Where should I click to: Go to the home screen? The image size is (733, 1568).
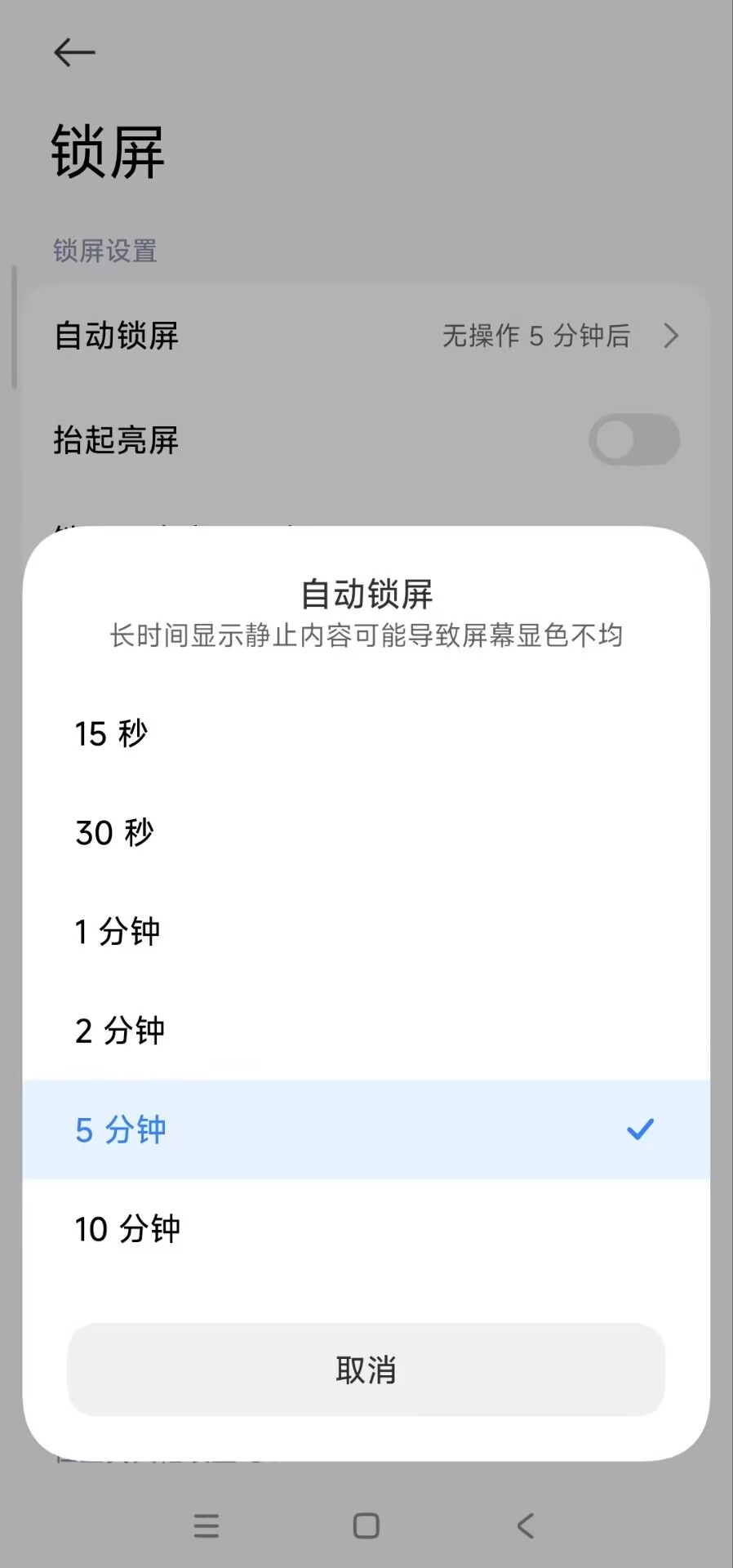coord(366,1526)
